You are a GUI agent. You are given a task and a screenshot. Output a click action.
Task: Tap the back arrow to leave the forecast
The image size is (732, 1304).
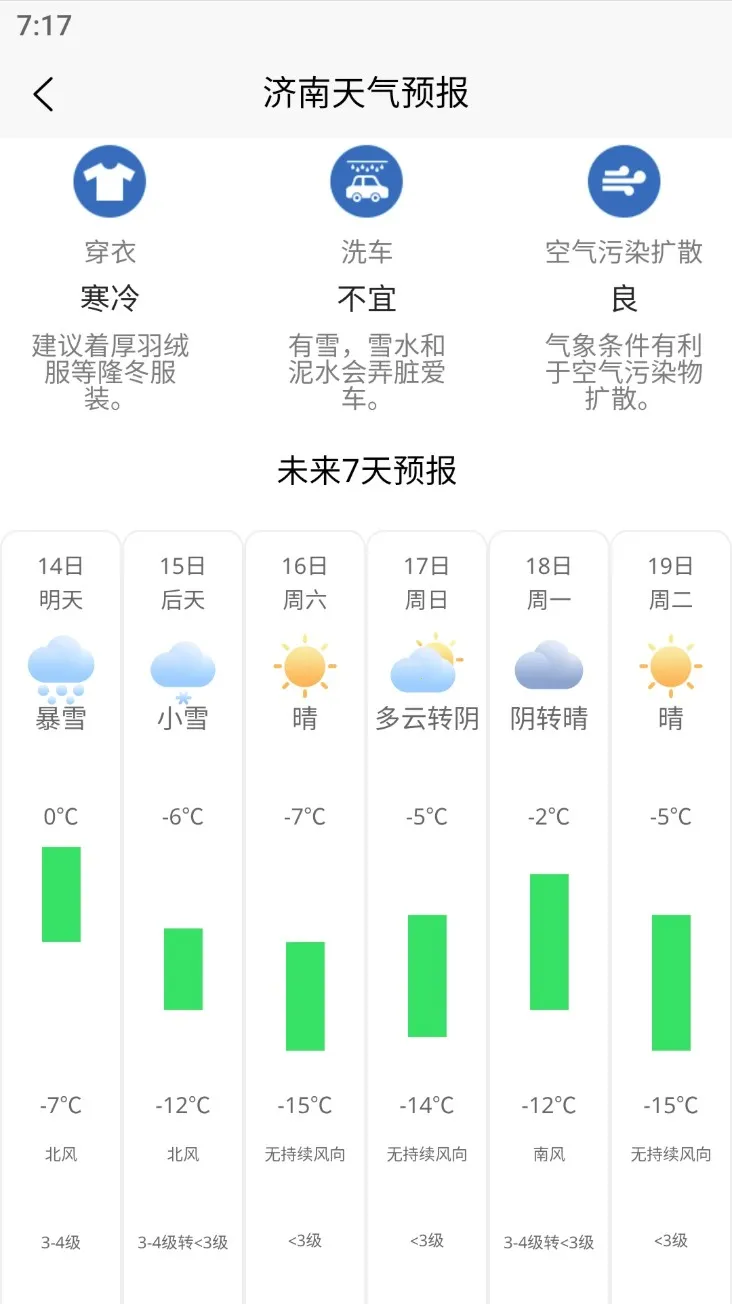[42, 92]
